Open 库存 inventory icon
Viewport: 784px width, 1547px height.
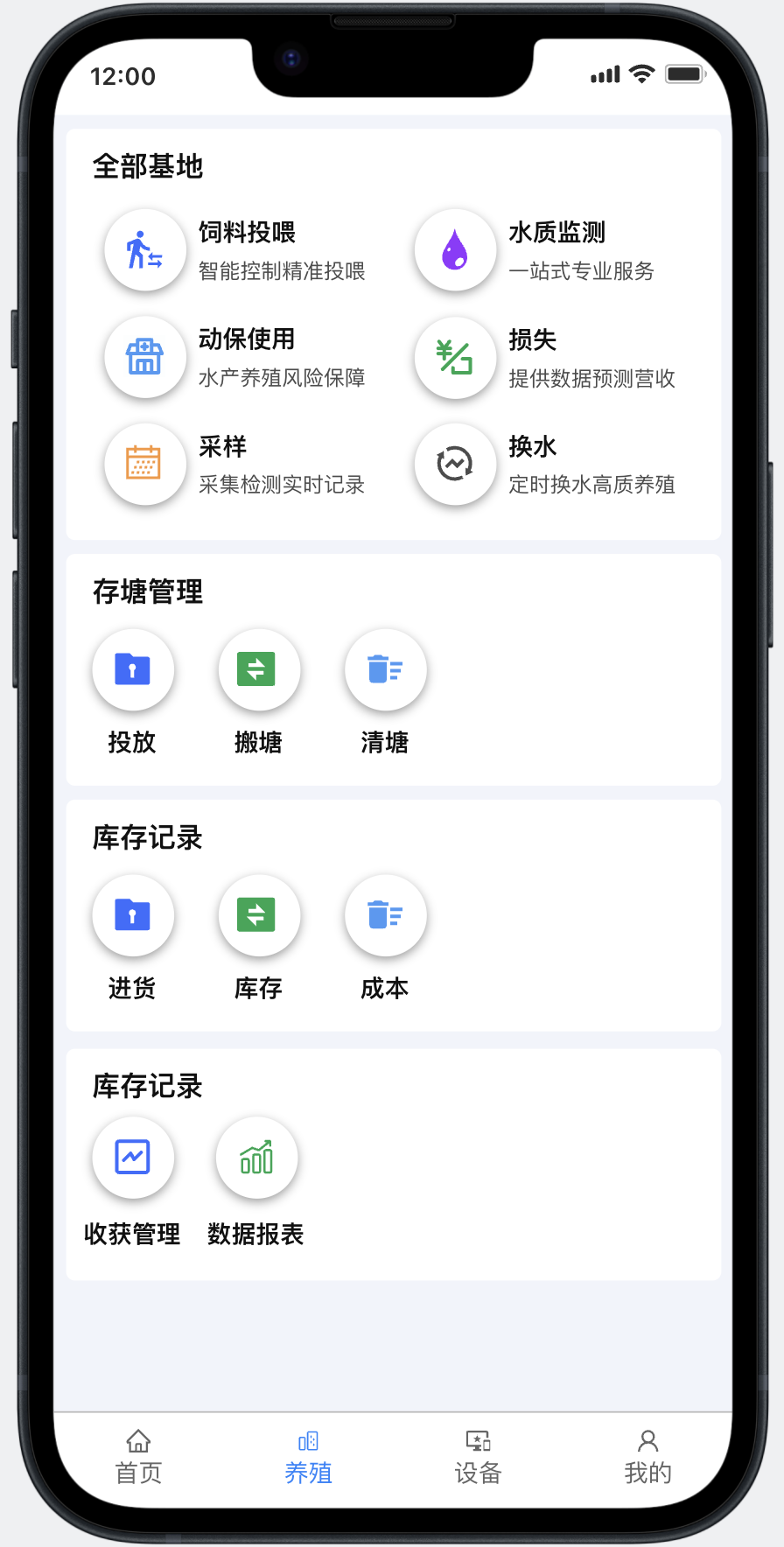(x=259, y=916)
